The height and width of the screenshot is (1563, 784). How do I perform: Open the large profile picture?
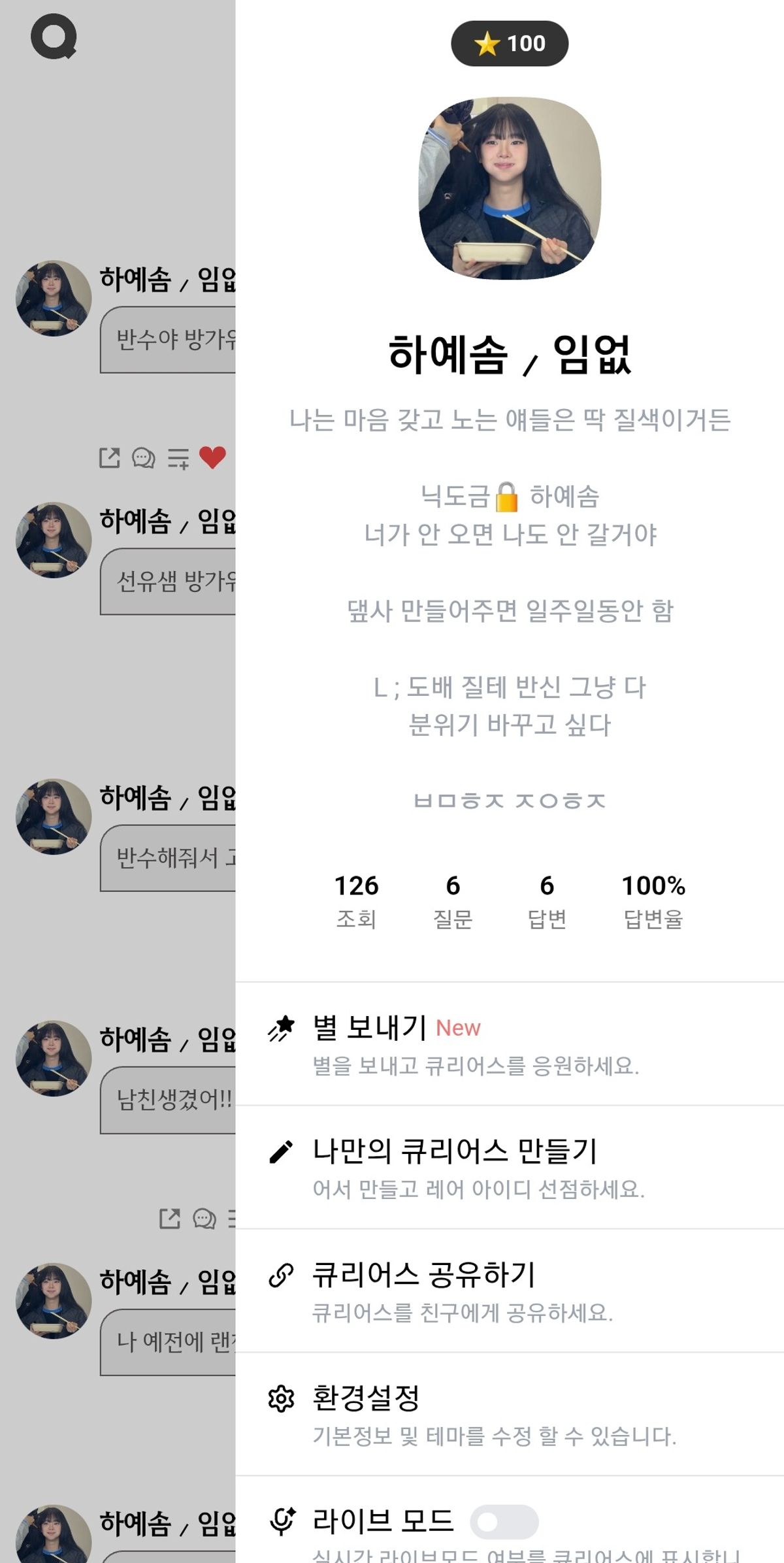click(x=510, y=188)
